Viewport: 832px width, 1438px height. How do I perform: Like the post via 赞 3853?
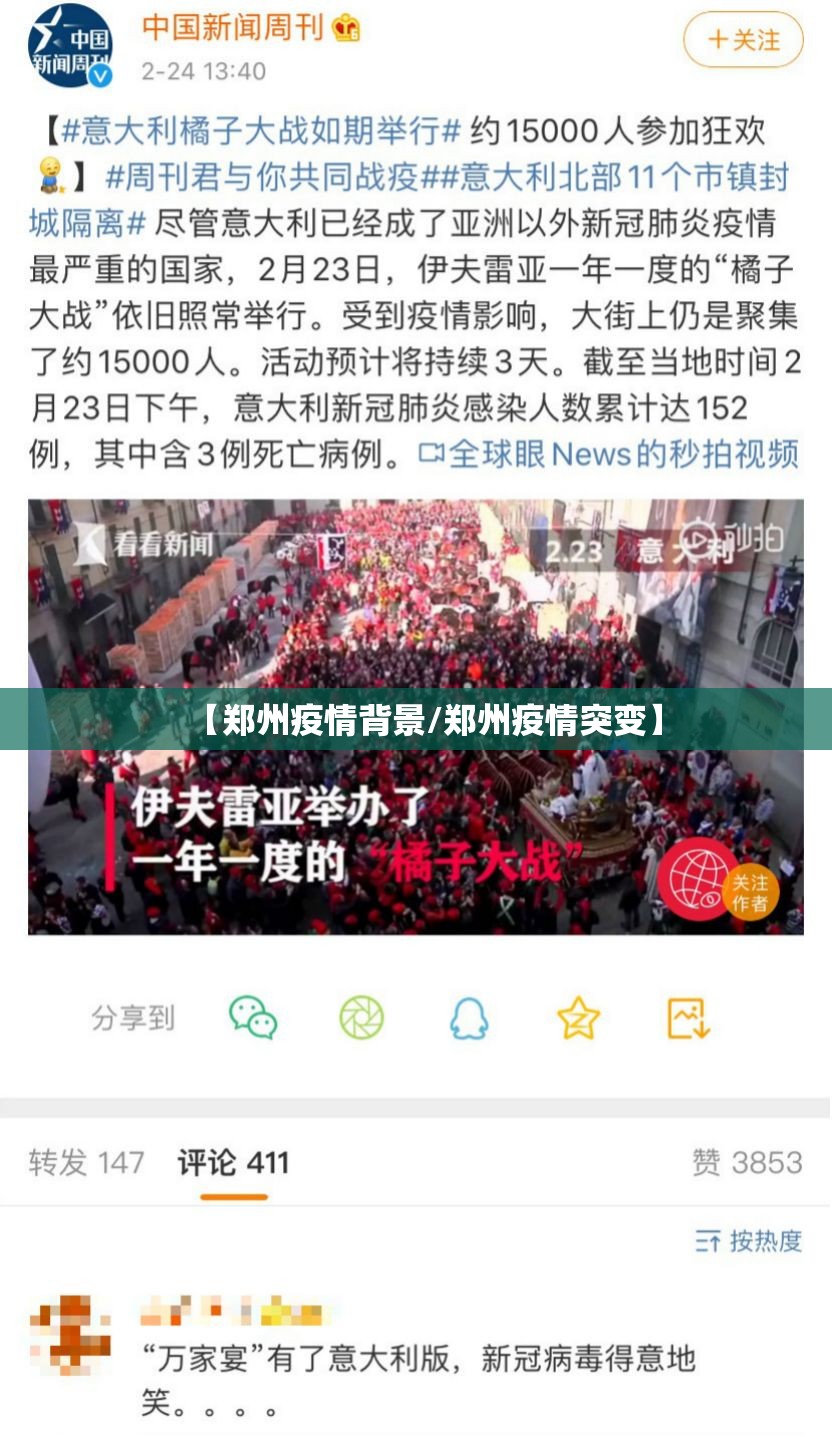tap(746, 1163)
